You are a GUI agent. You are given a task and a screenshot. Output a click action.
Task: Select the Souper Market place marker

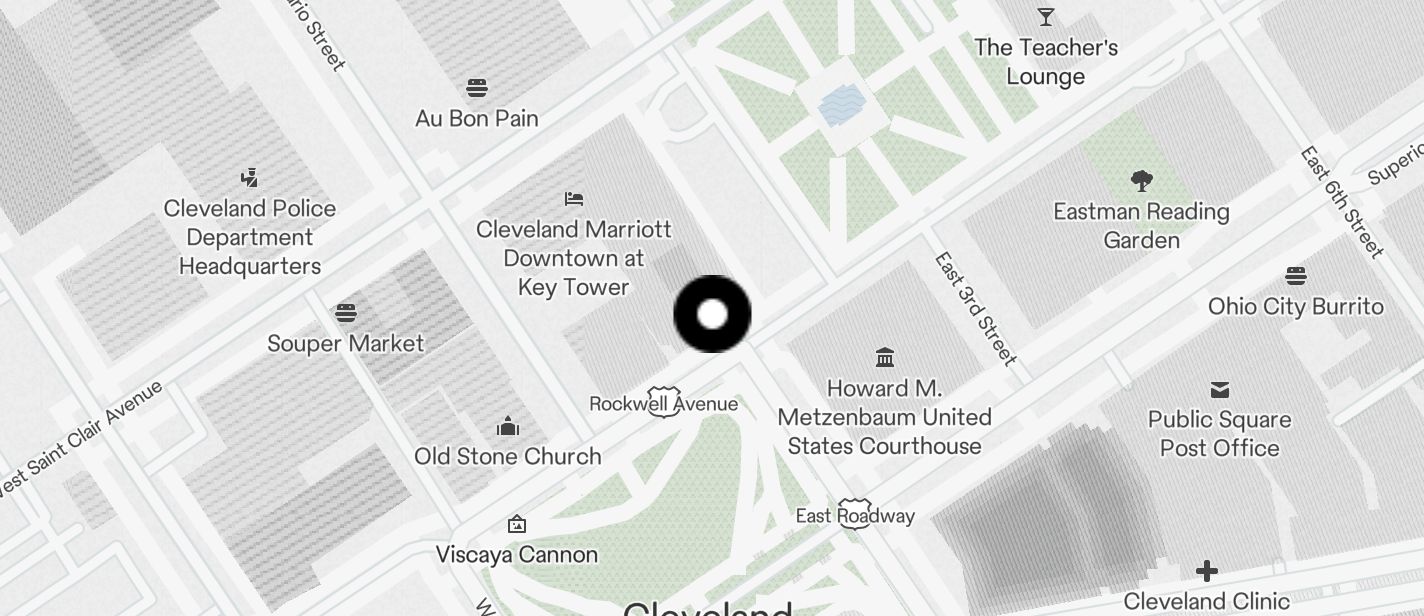346,313
